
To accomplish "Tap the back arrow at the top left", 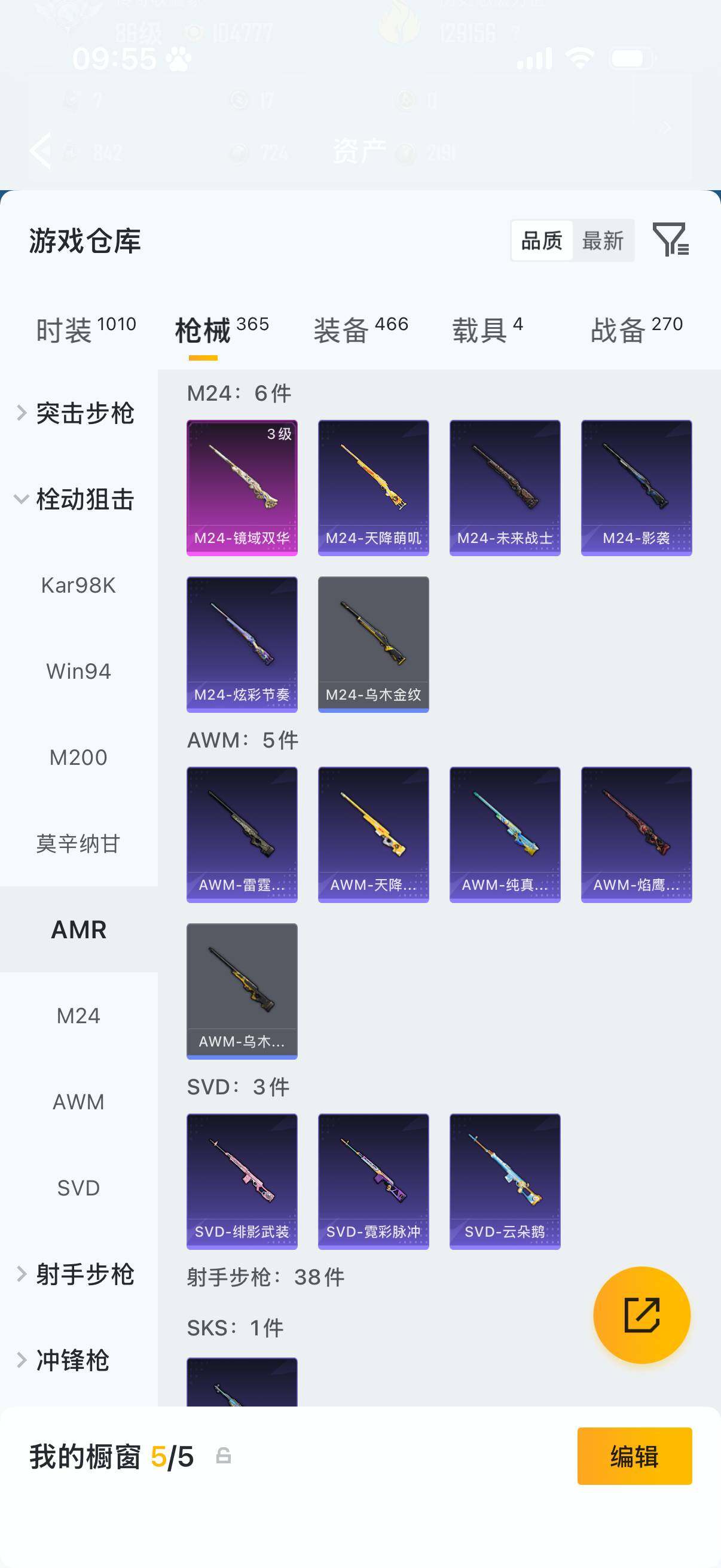I will (x=41, y=151).
